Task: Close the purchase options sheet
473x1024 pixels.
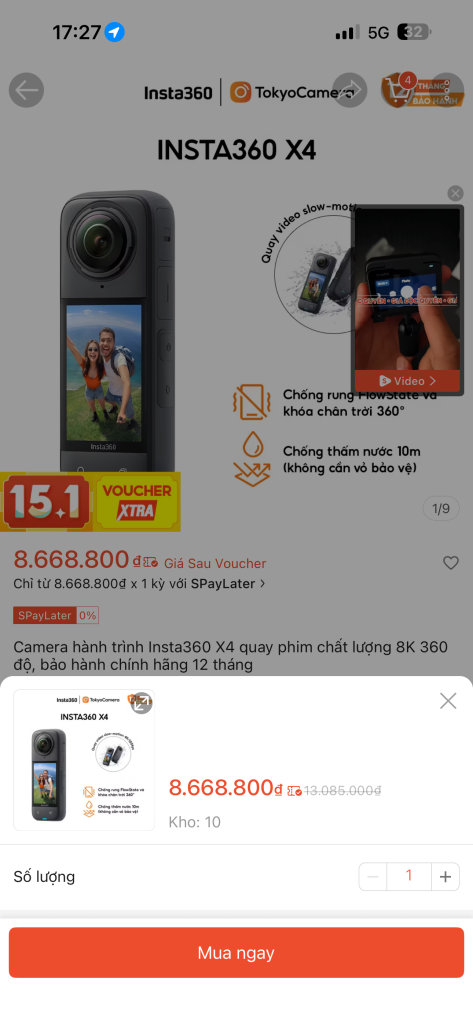Action: click(448, 701)
